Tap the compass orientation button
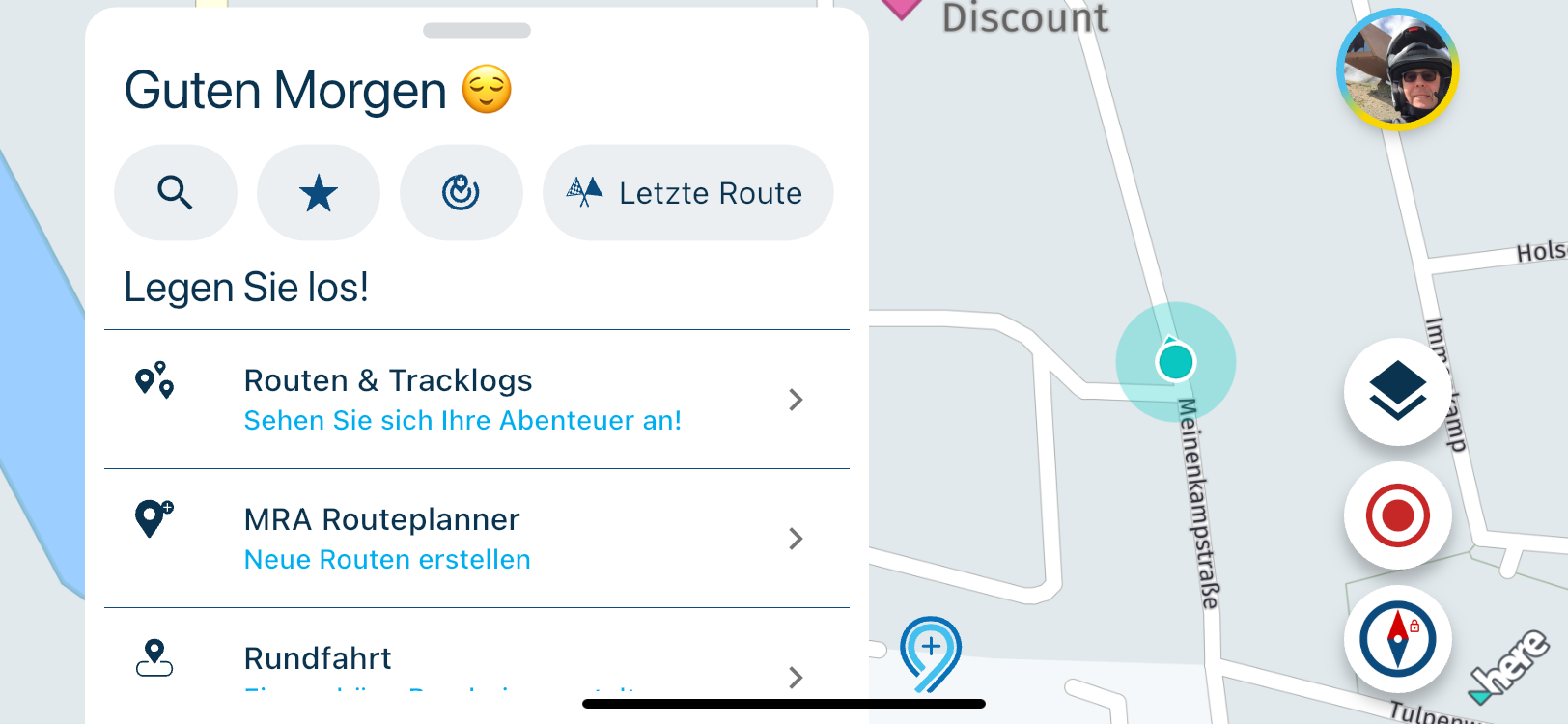The width and height of the screenshot is (1568, 724). tap(1397, 639)
